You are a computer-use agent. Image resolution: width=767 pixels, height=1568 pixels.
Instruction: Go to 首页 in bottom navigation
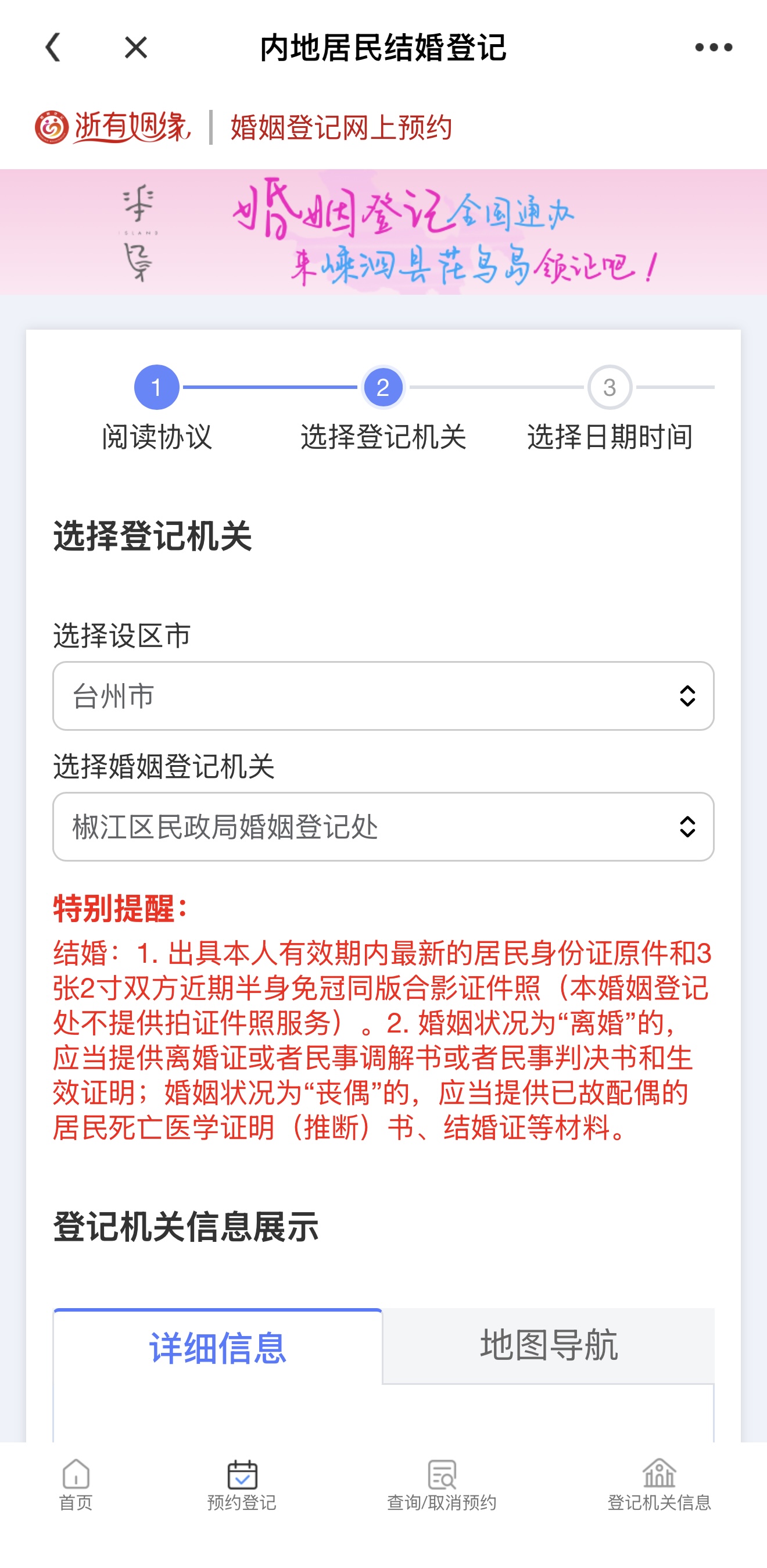(x=76, y=1484)
